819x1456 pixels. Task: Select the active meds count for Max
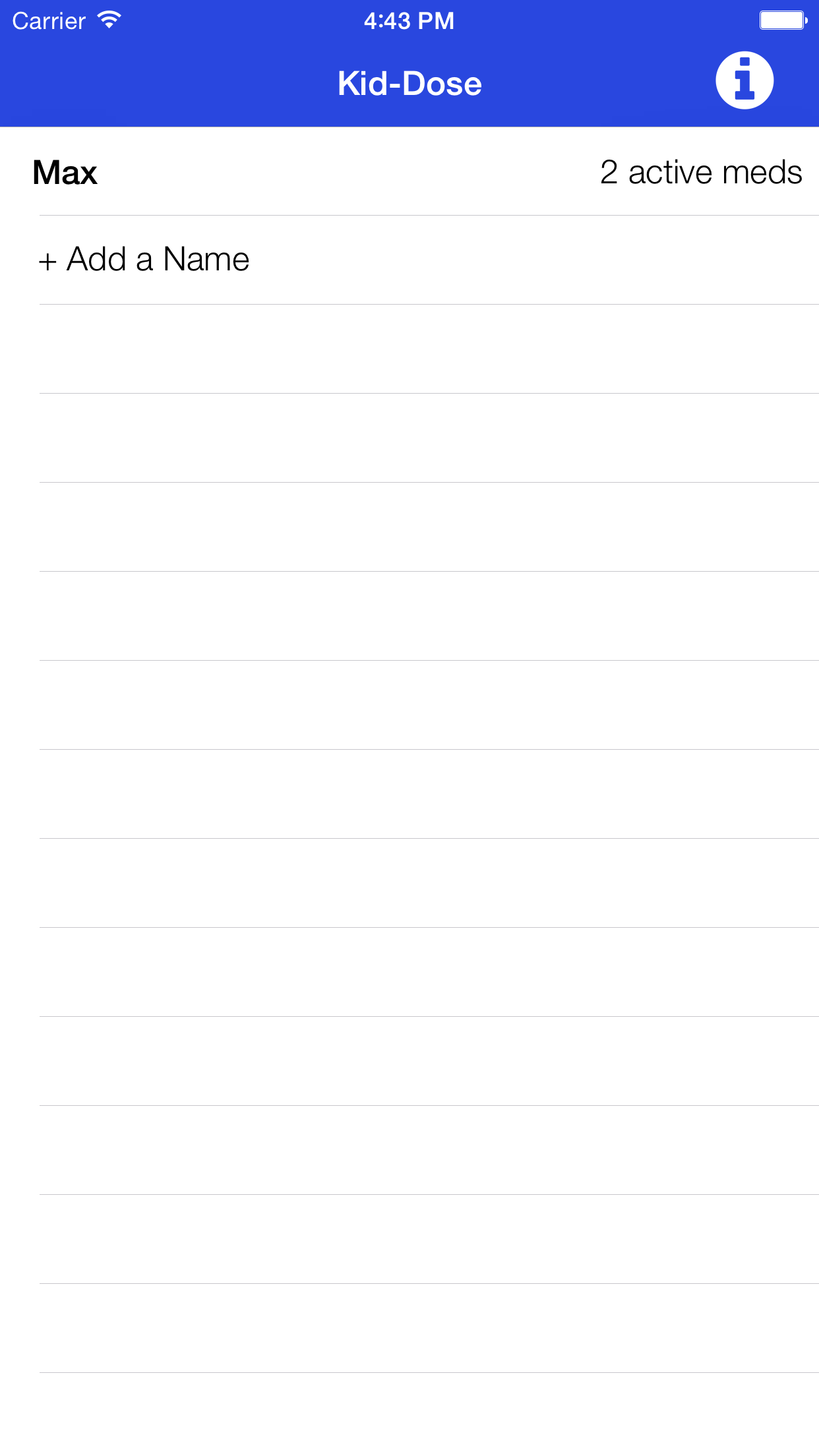(x=700, y=173)
